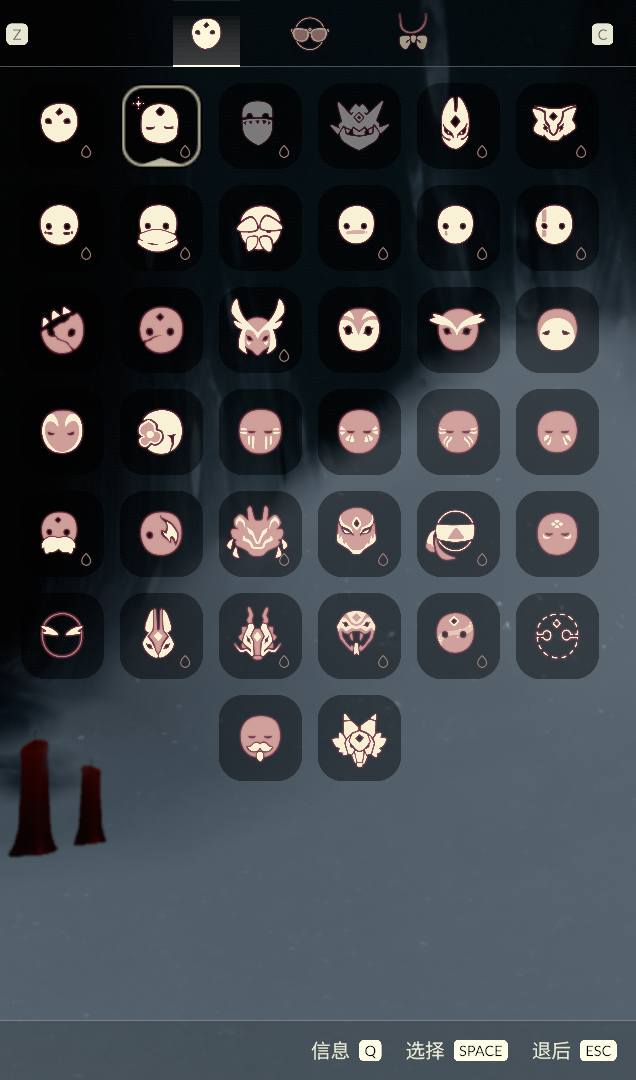Select the masks tab
The width and height of the screenshot is (636, 1080).
(x=206, y=34)
